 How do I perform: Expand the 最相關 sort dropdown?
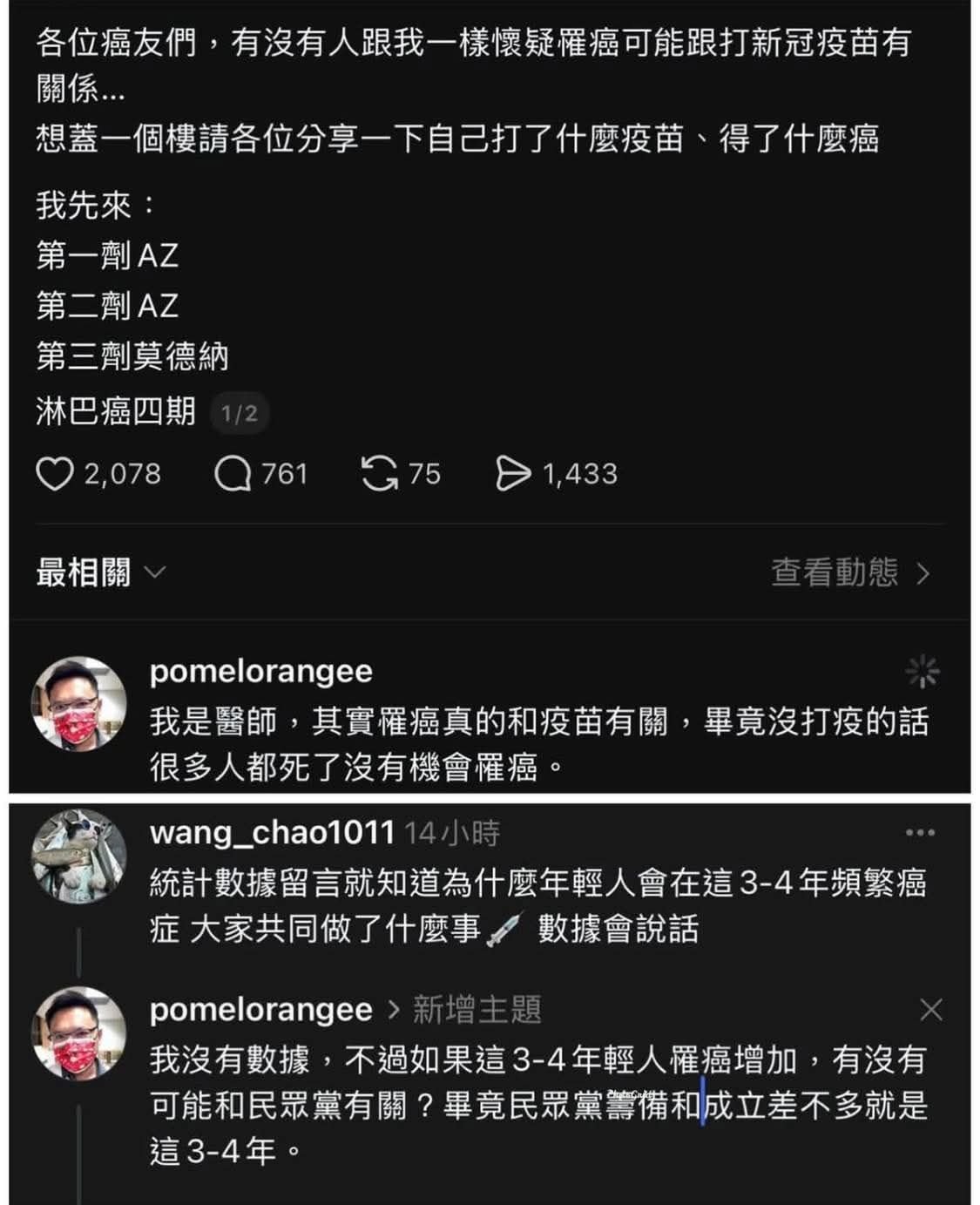coord(100,573)
